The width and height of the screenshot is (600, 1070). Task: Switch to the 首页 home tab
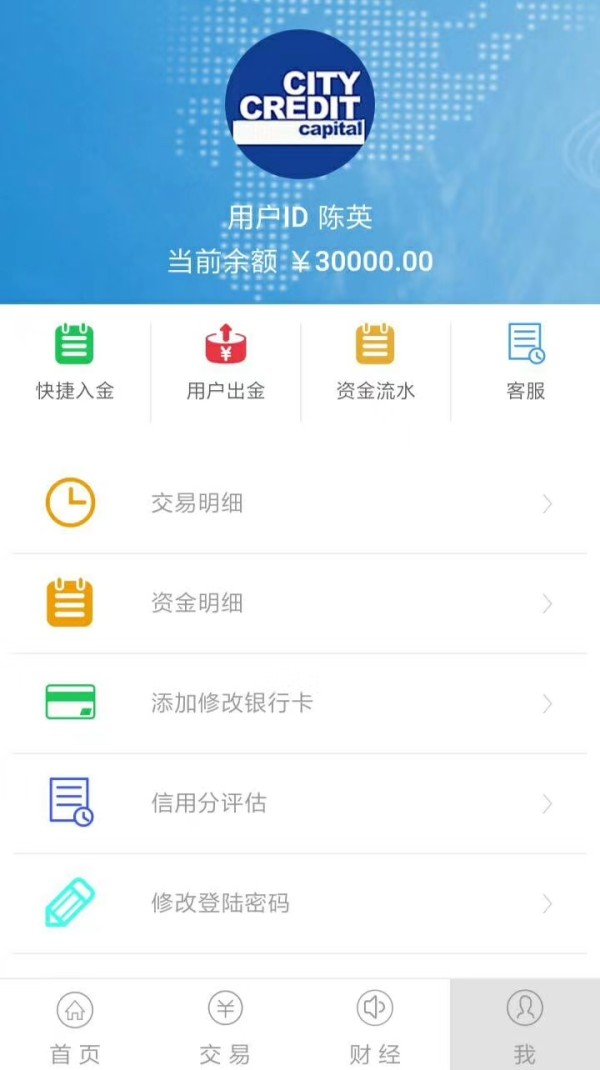point(75,1026)
